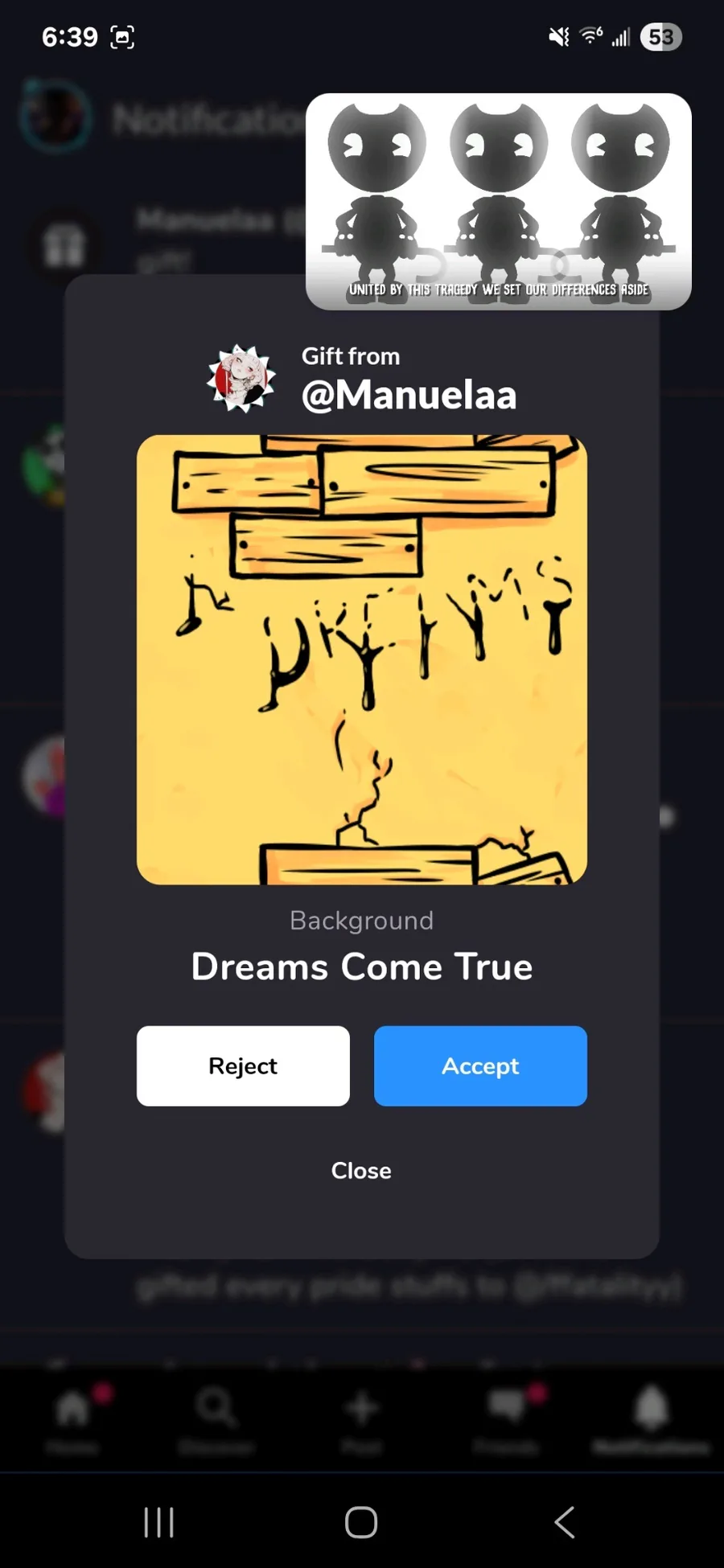724x1568 pixels.
Task: Go to the device home screen
Action: click(x=361, y=1522)
